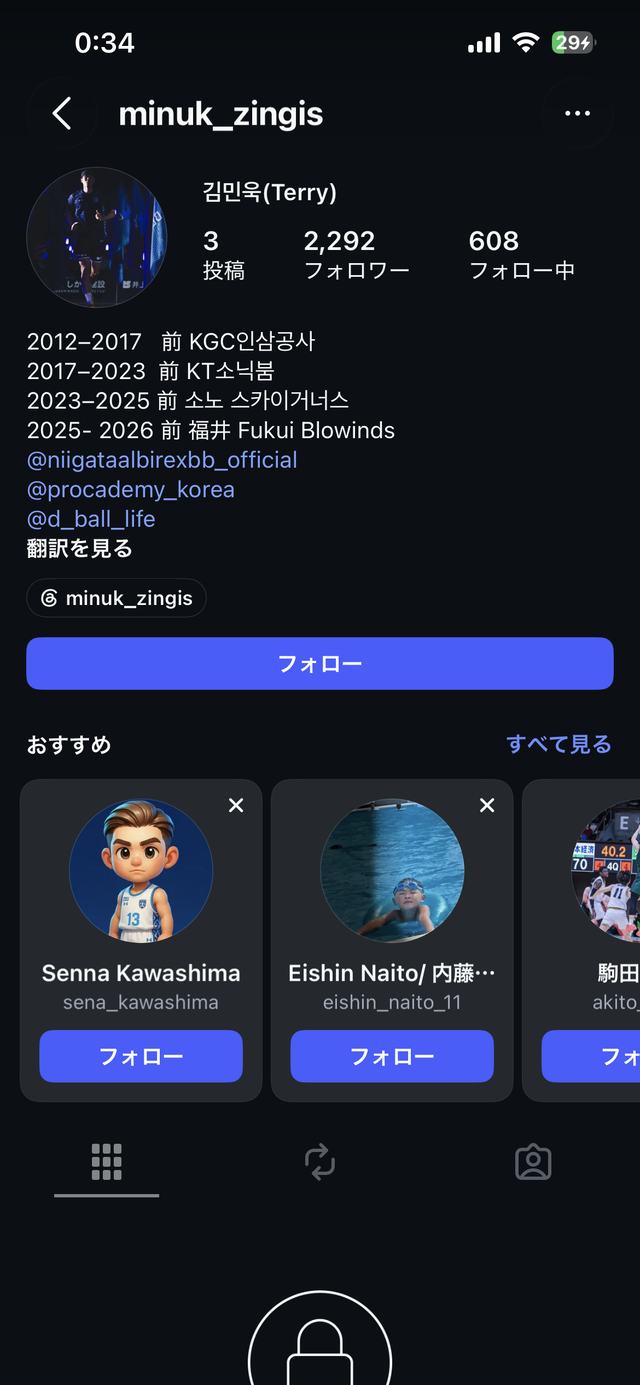Screen dimensions: 640x1385
Task: Follow Senna Kawashima
Action: [x=141, y=1056]
